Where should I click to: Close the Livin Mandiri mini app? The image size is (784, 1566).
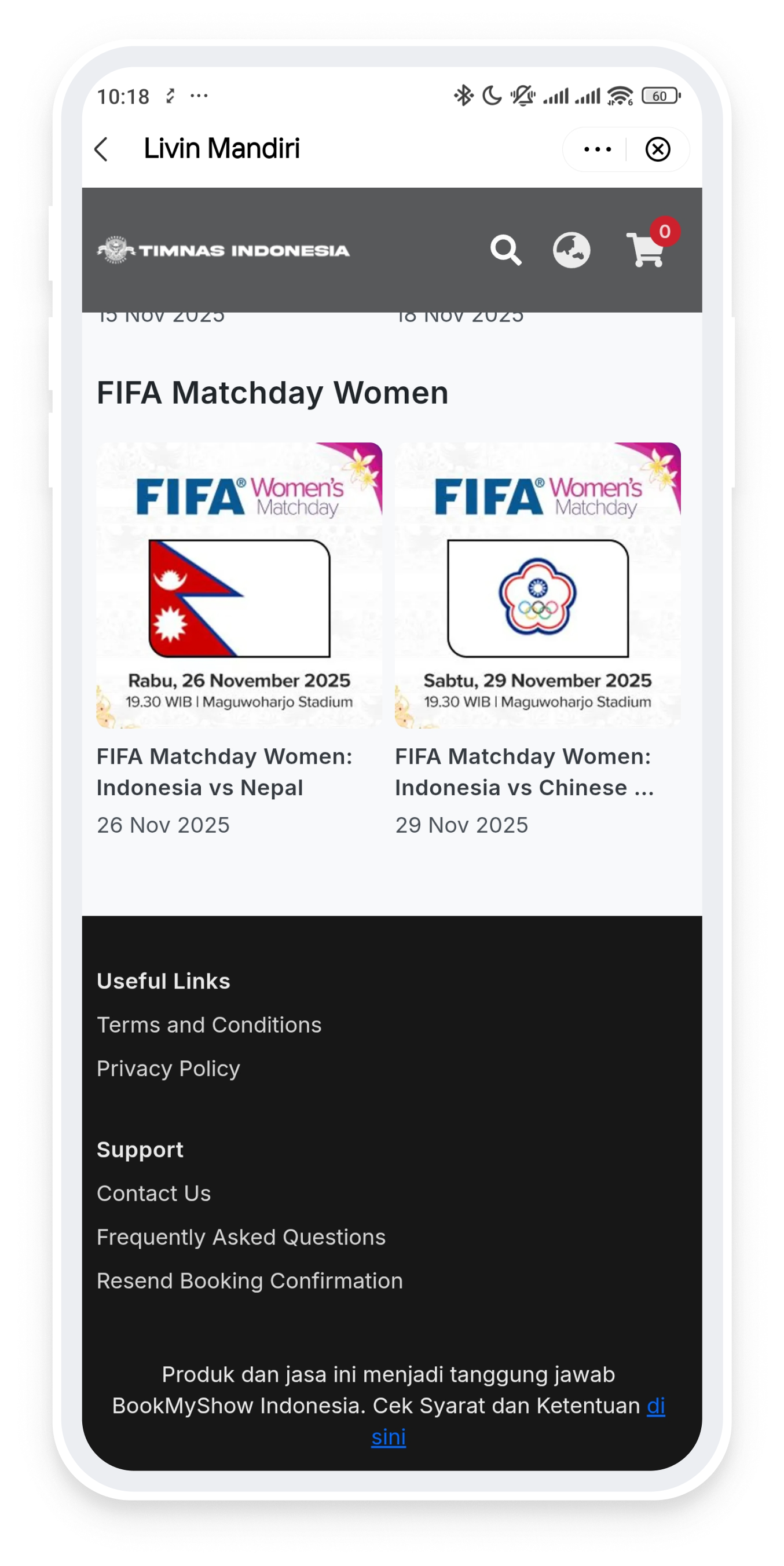(x=658, y=149)
